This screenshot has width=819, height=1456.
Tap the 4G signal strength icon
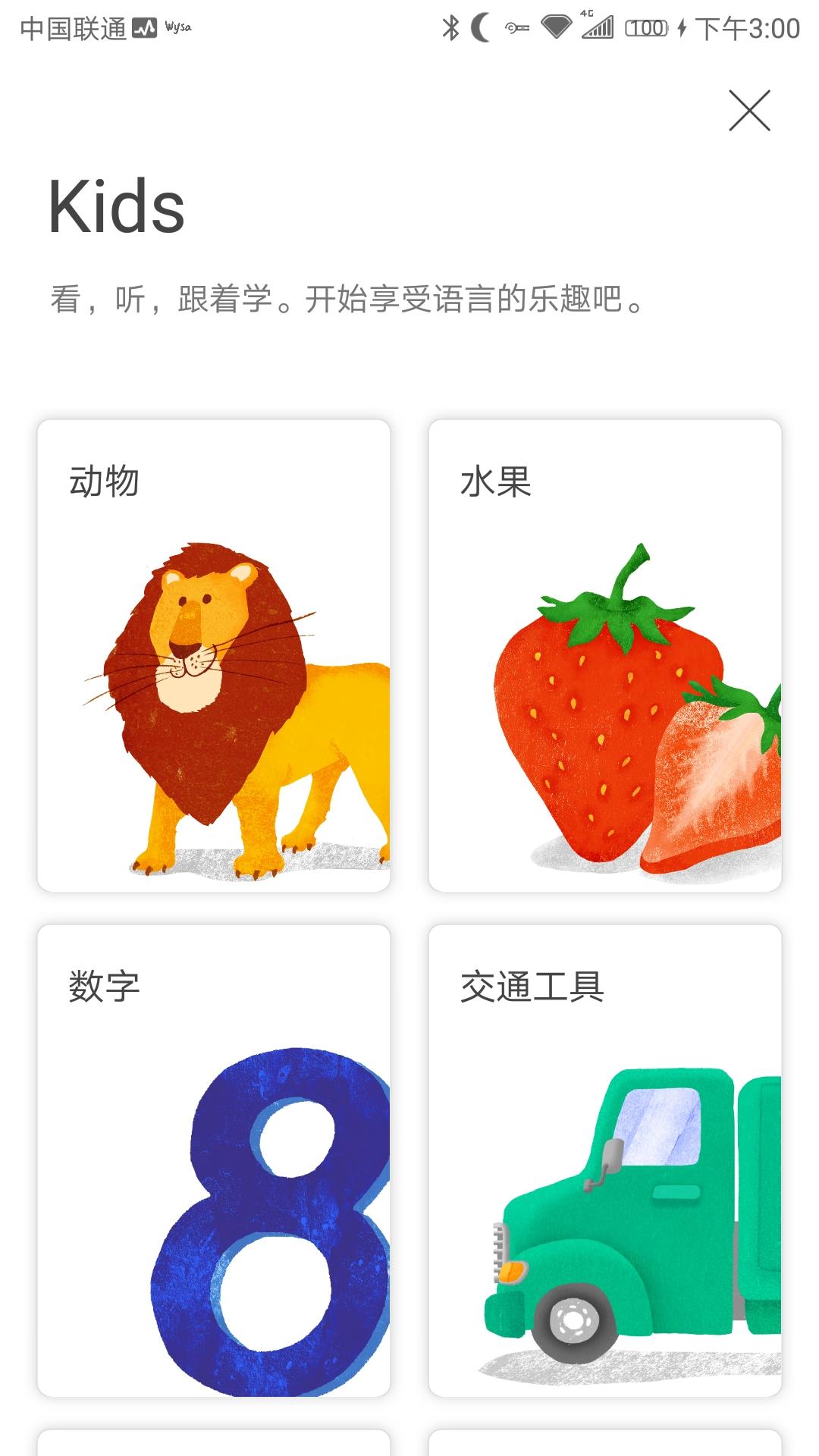click(x=598, y=27)
